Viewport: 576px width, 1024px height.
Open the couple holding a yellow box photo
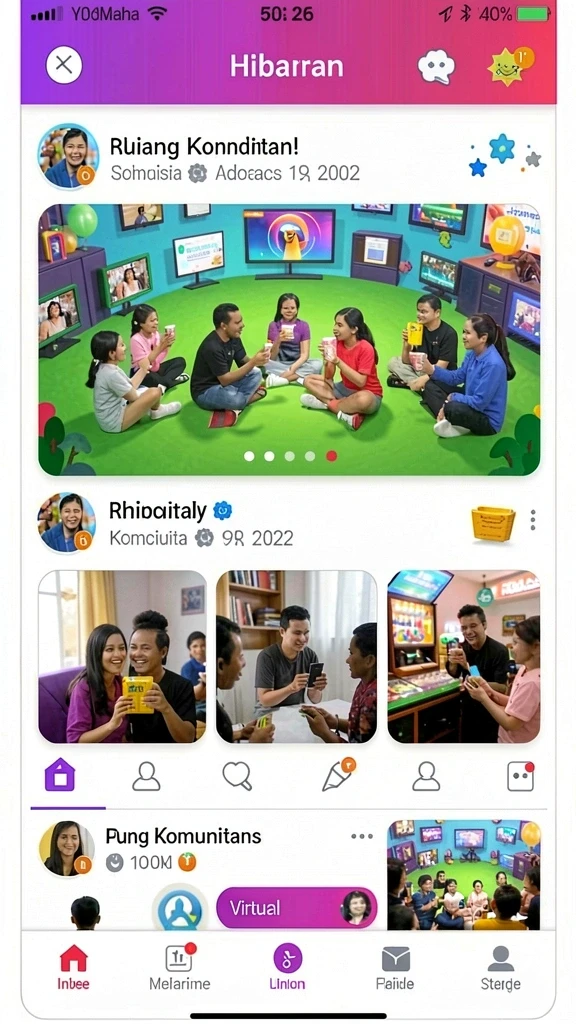[122, 657]
